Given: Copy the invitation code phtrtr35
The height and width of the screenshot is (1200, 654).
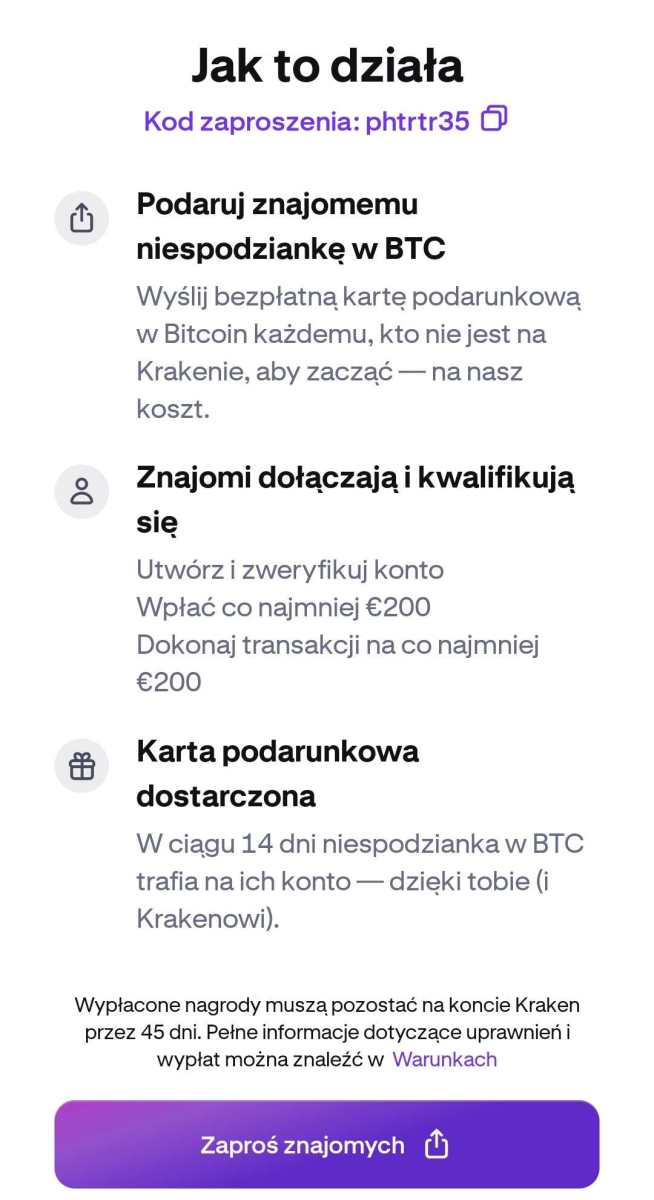Looking at the screenshot, I should pos(494,120).
